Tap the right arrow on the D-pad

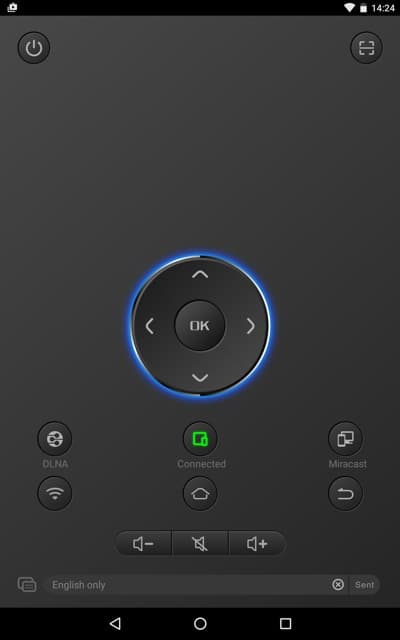point(251,326)
